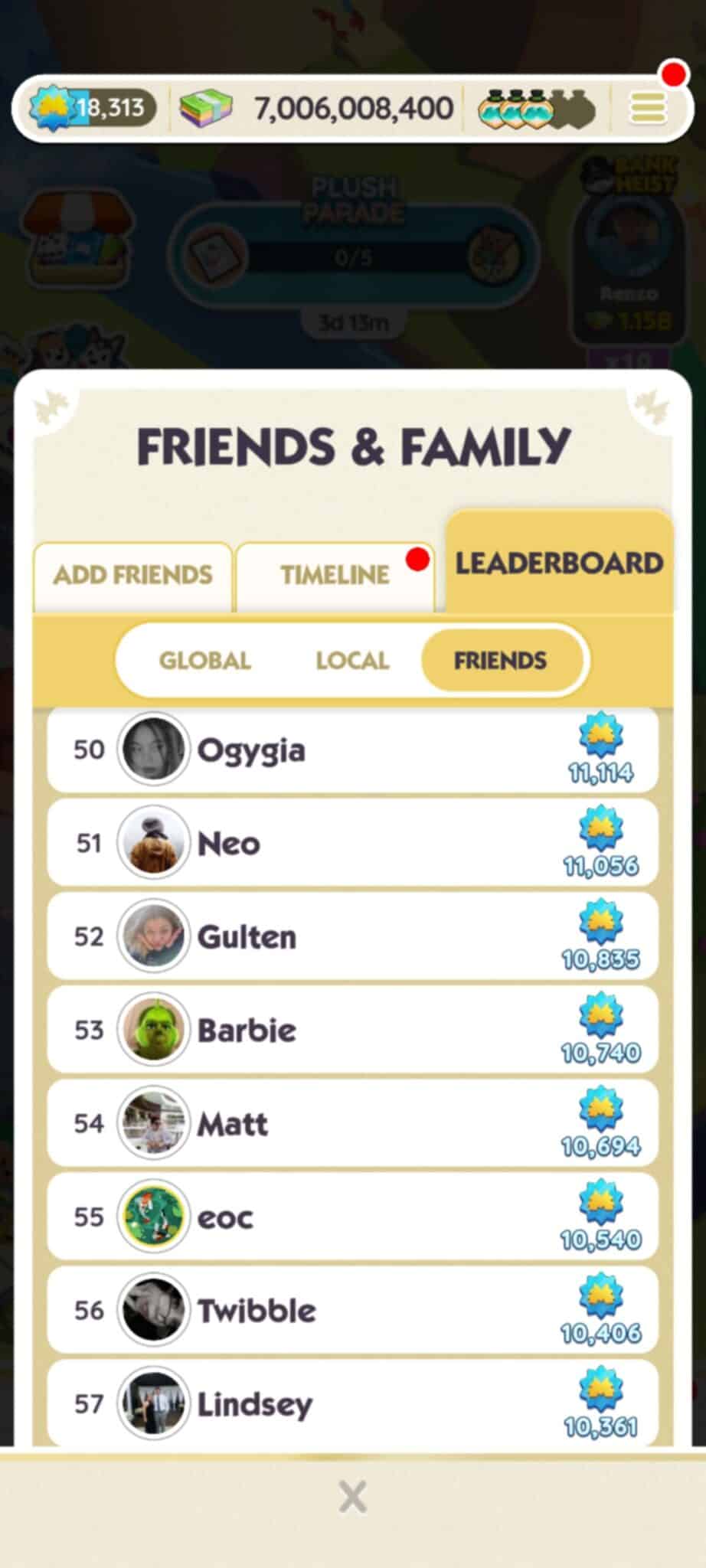Viewport: 706px width, 1568px height.
Task: Select the Friends leaderboard filter
Action: pos(501,660)
